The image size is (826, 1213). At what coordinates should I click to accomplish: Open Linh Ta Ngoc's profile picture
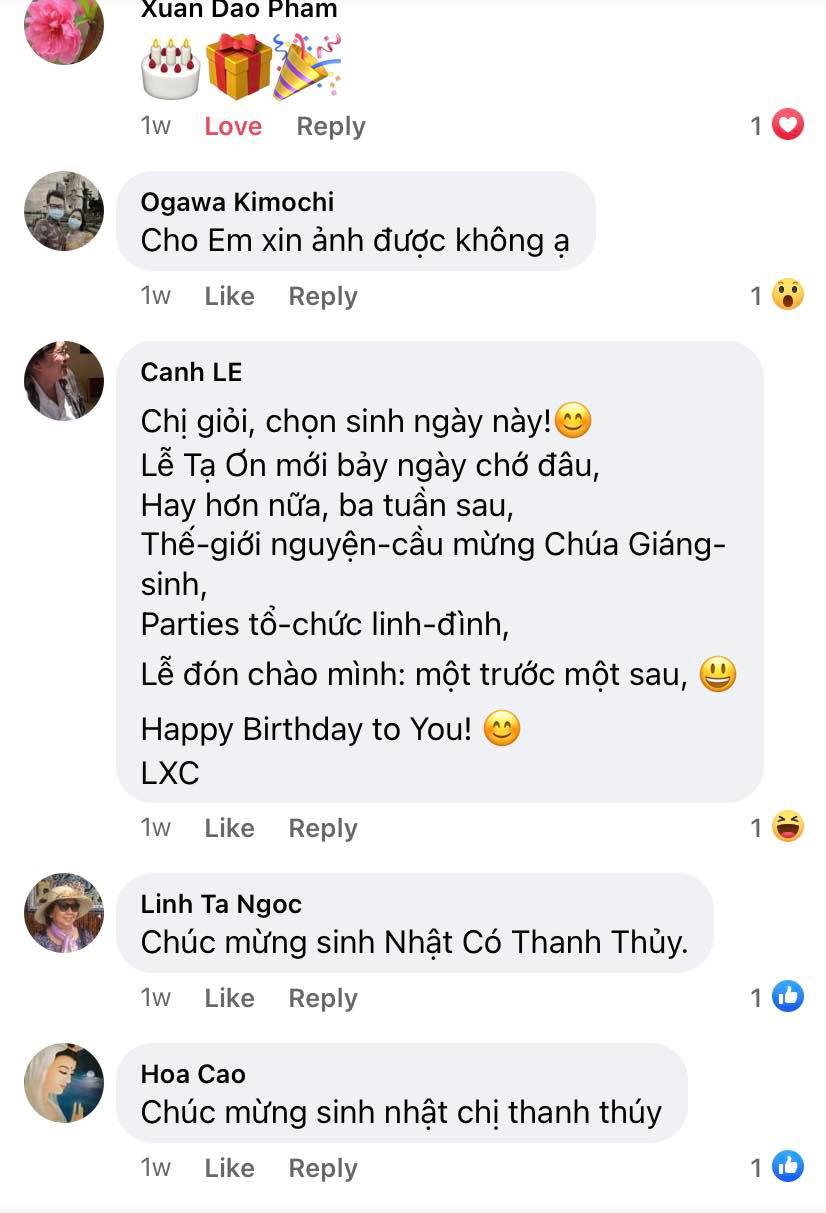(64, 911)
